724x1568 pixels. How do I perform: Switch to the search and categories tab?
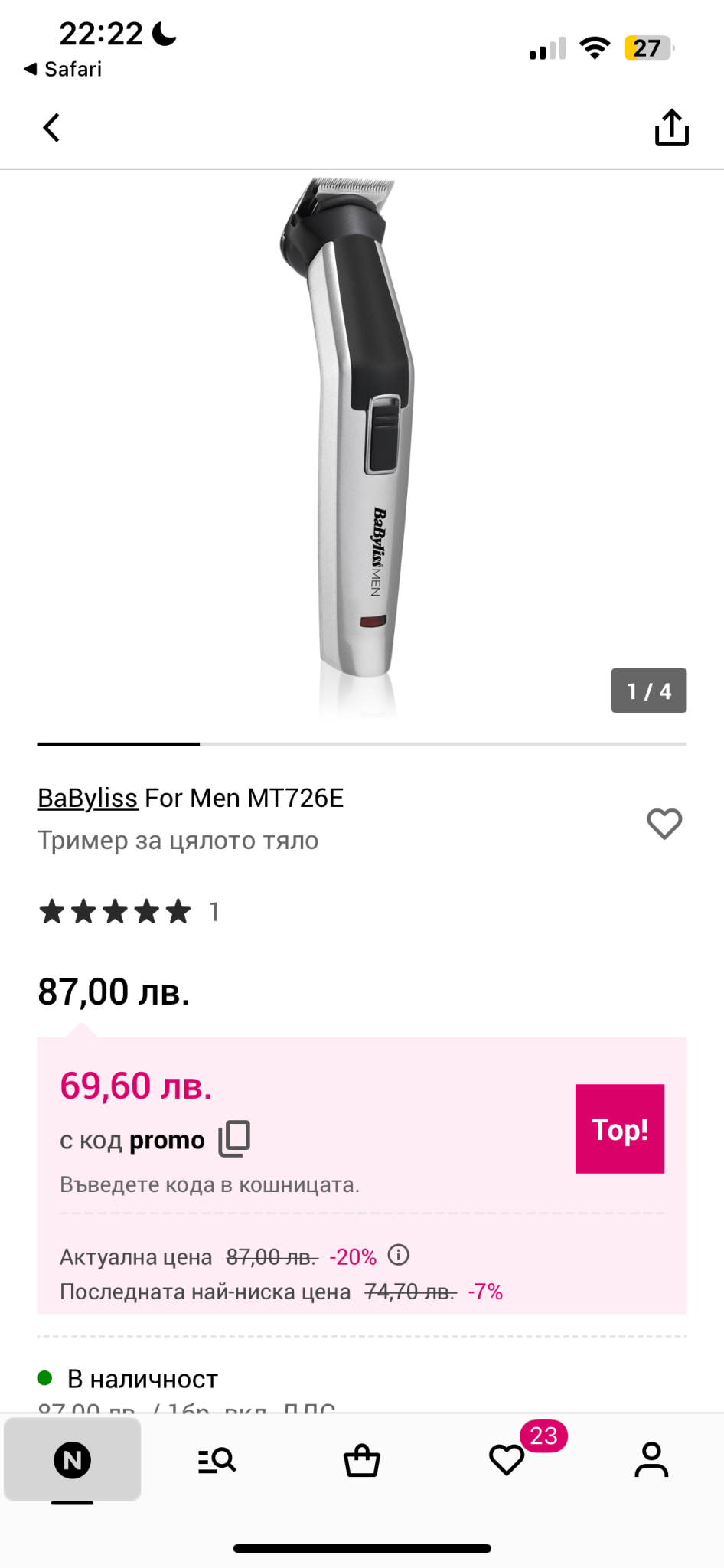click(217, 1460)
